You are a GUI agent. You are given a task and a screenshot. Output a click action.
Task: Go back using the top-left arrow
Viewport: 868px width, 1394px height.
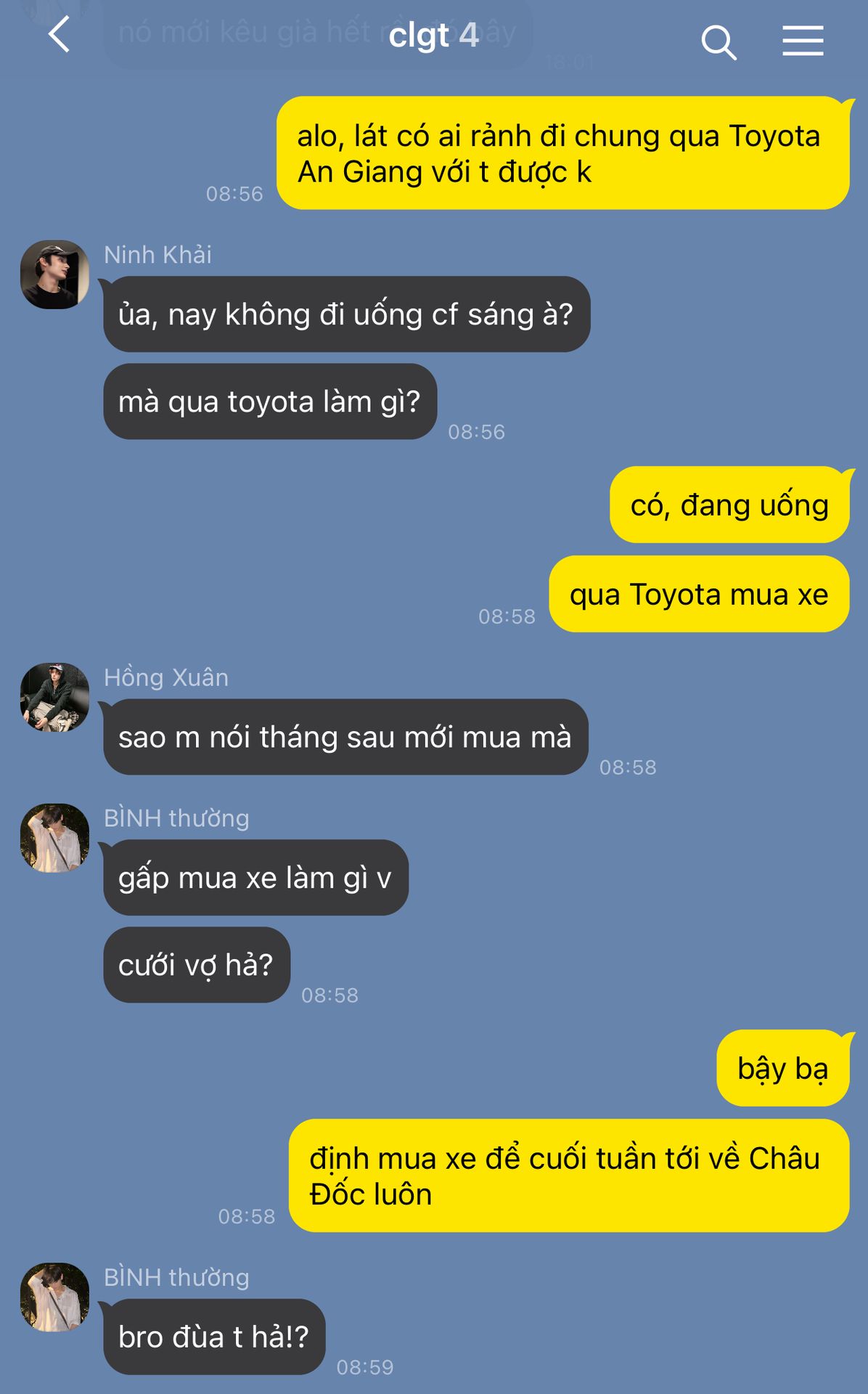pos(59,34)
